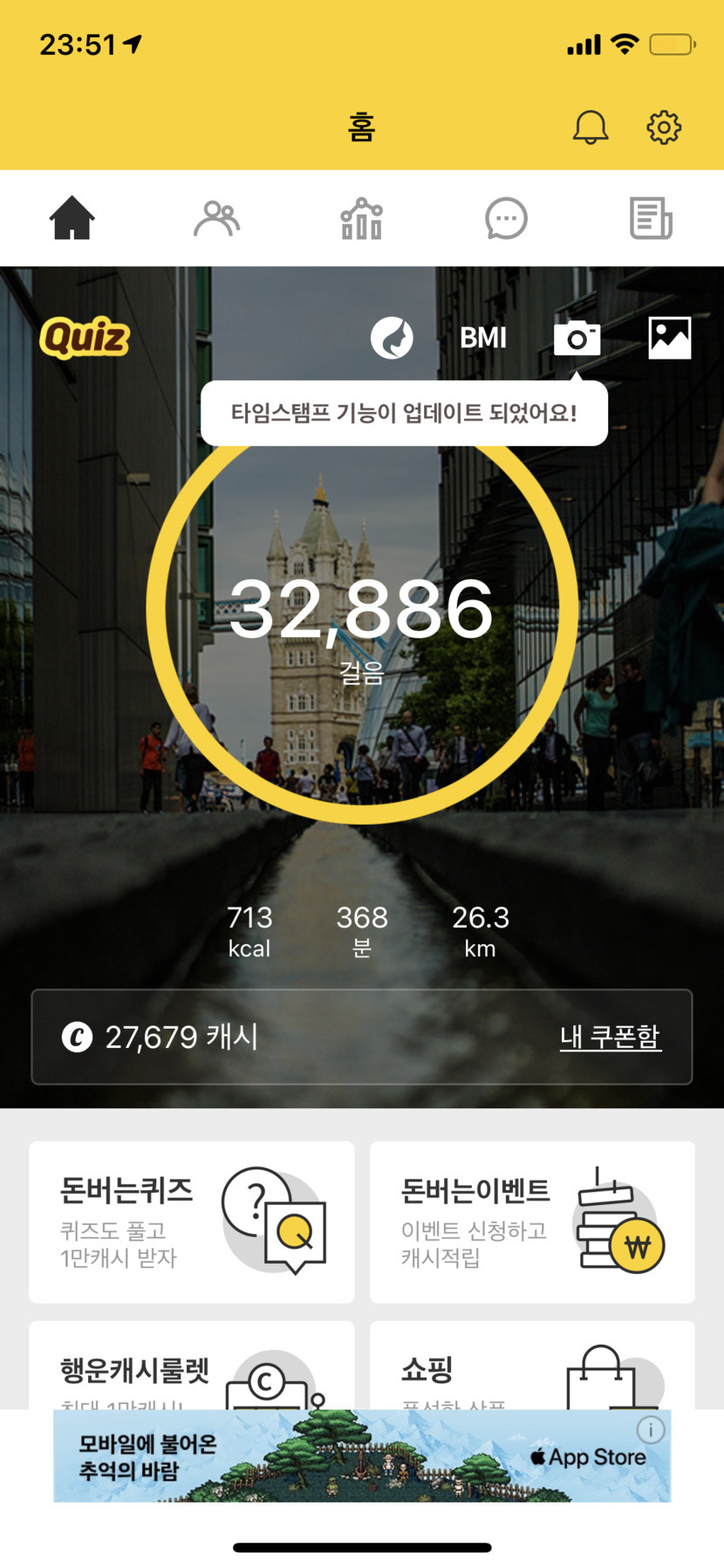
Task: Tap the round profile silhouette icon
Action: pyautogui.click(x=392, y=338)
